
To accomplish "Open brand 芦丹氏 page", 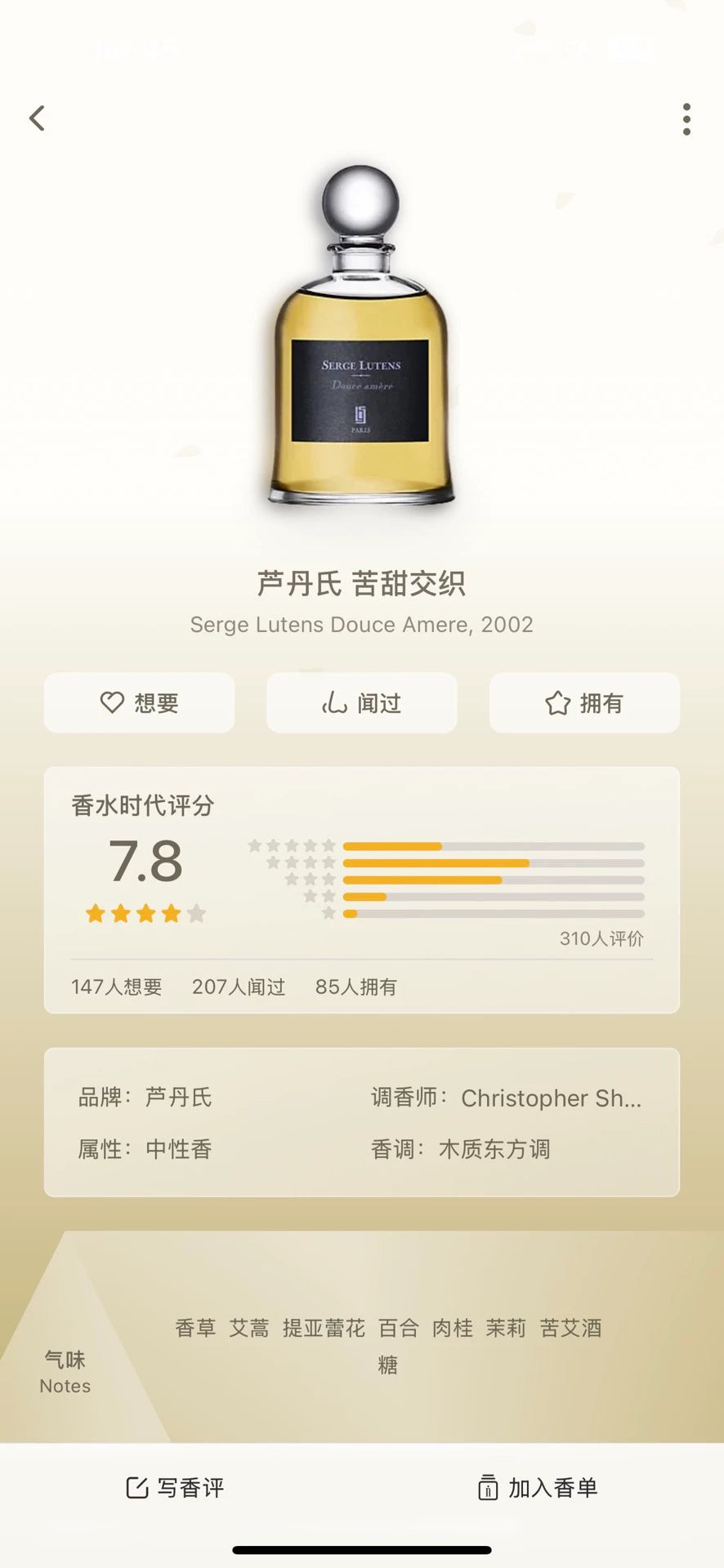I will coord(178,1097).
